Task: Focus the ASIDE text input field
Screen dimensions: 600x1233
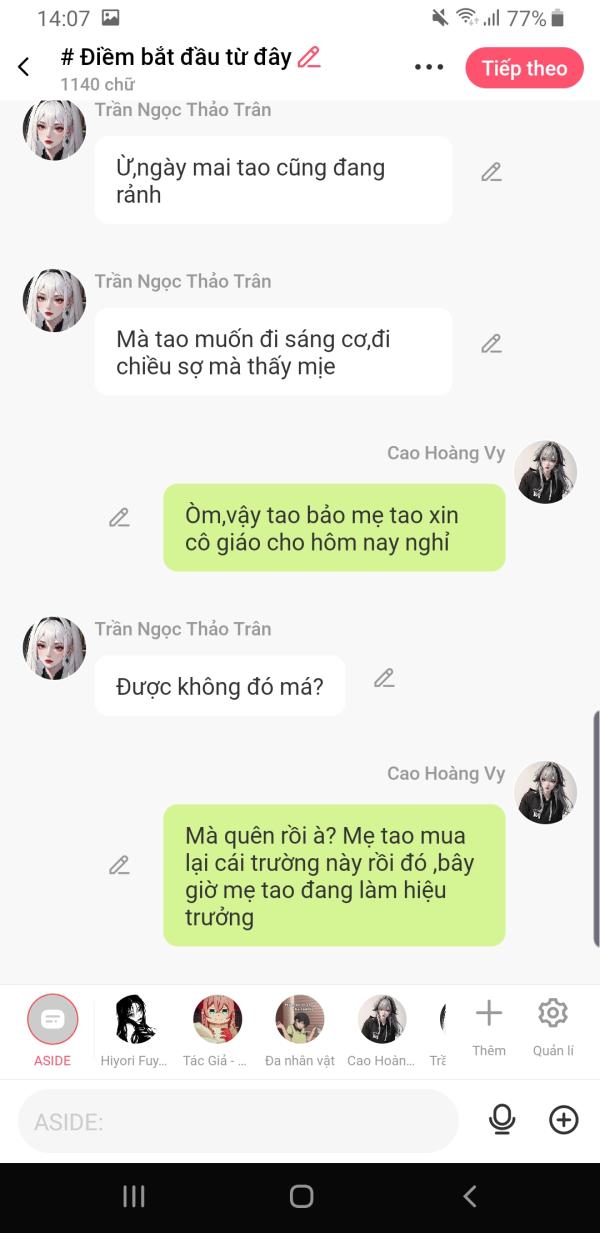Action: point(238,1122)
